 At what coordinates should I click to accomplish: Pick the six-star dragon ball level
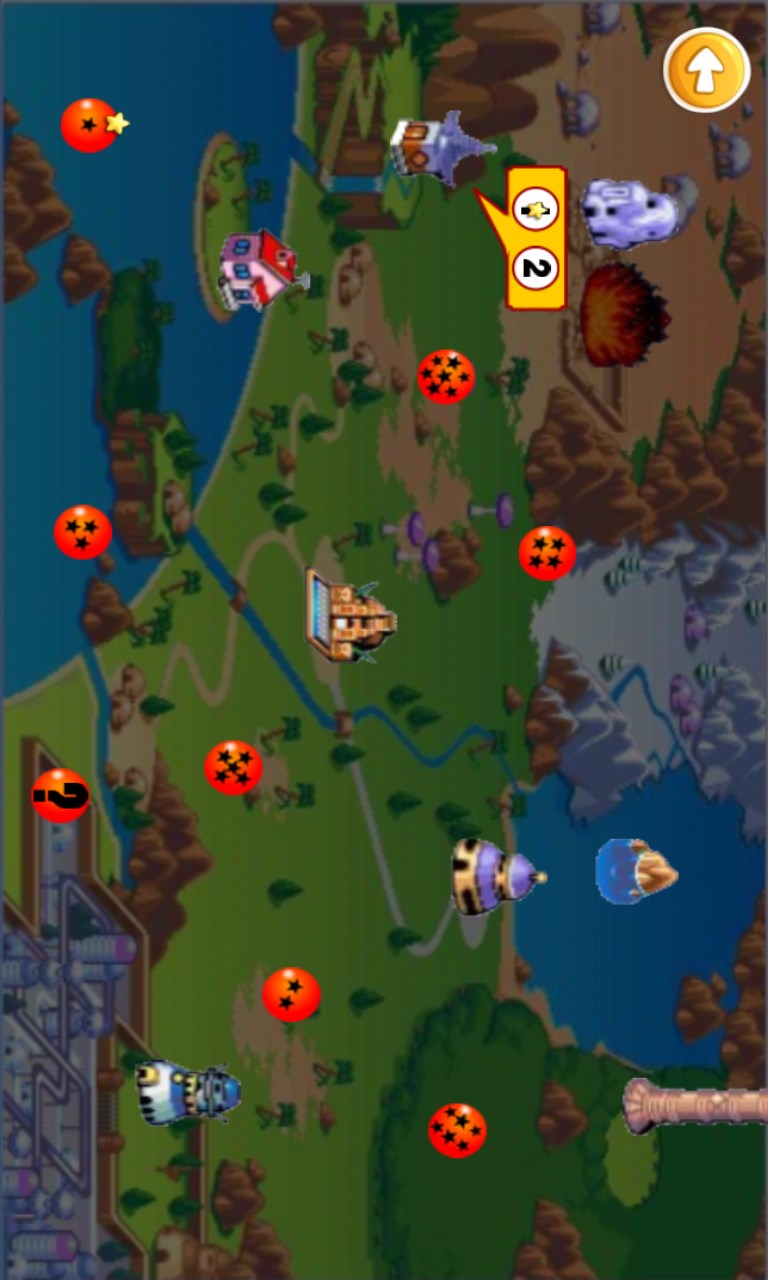click(x=457, y=1130)
